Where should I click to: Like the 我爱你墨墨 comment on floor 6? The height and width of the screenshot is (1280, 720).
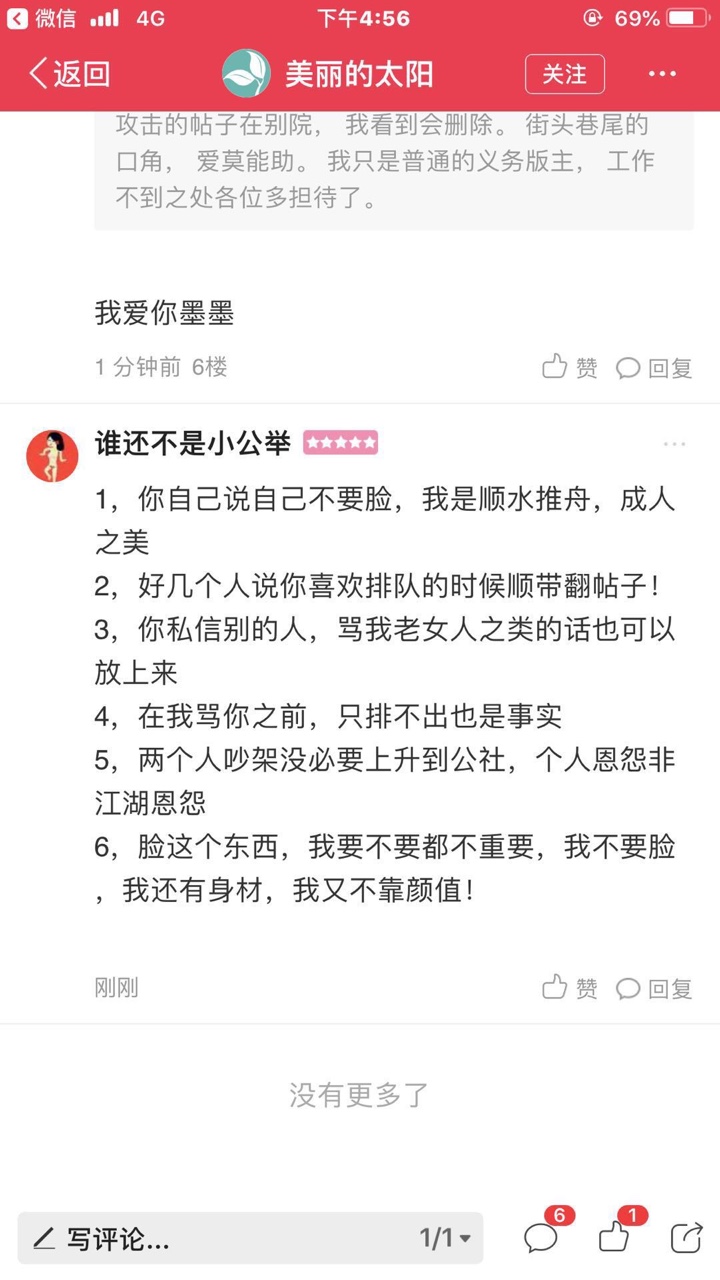[x=570, y=368]
